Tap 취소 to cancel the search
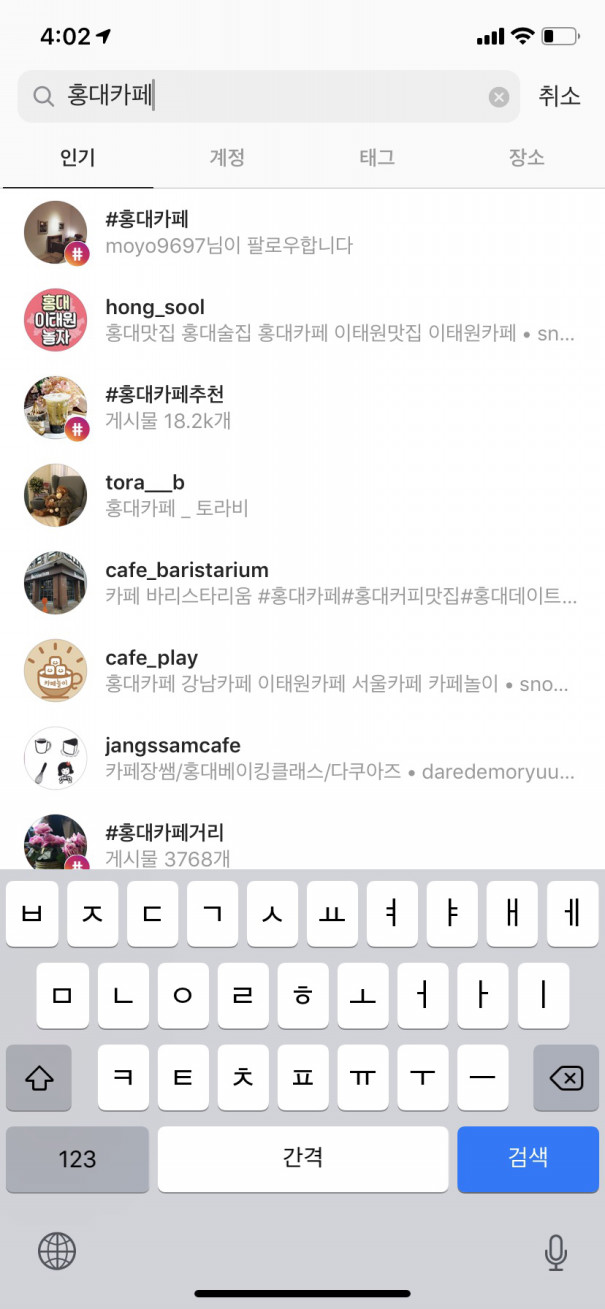This screenshot has height=1309, width=605. pos(559,96)
